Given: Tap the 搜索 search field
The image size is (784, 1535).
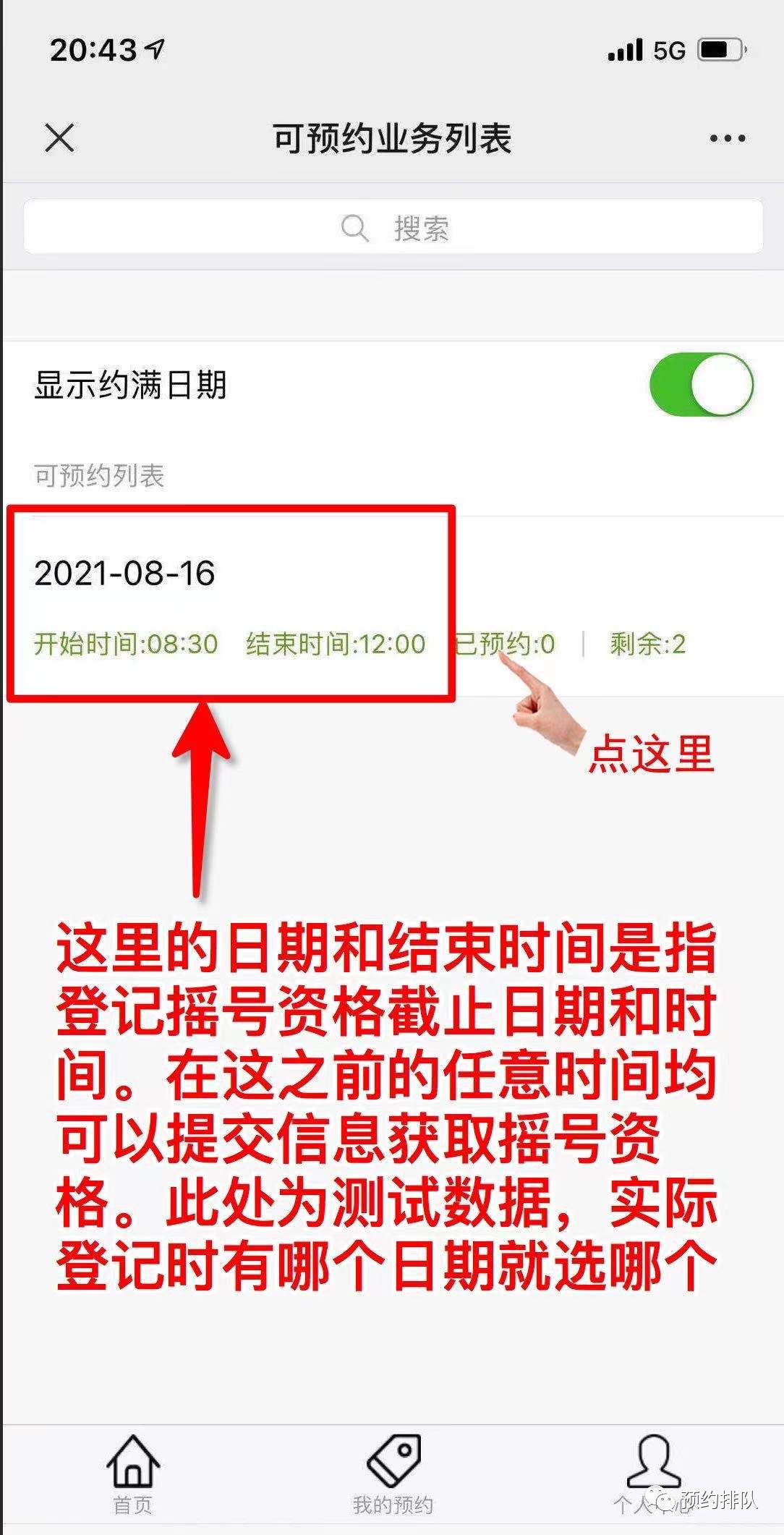Looking at the screenshot, I should pos(393,228).
